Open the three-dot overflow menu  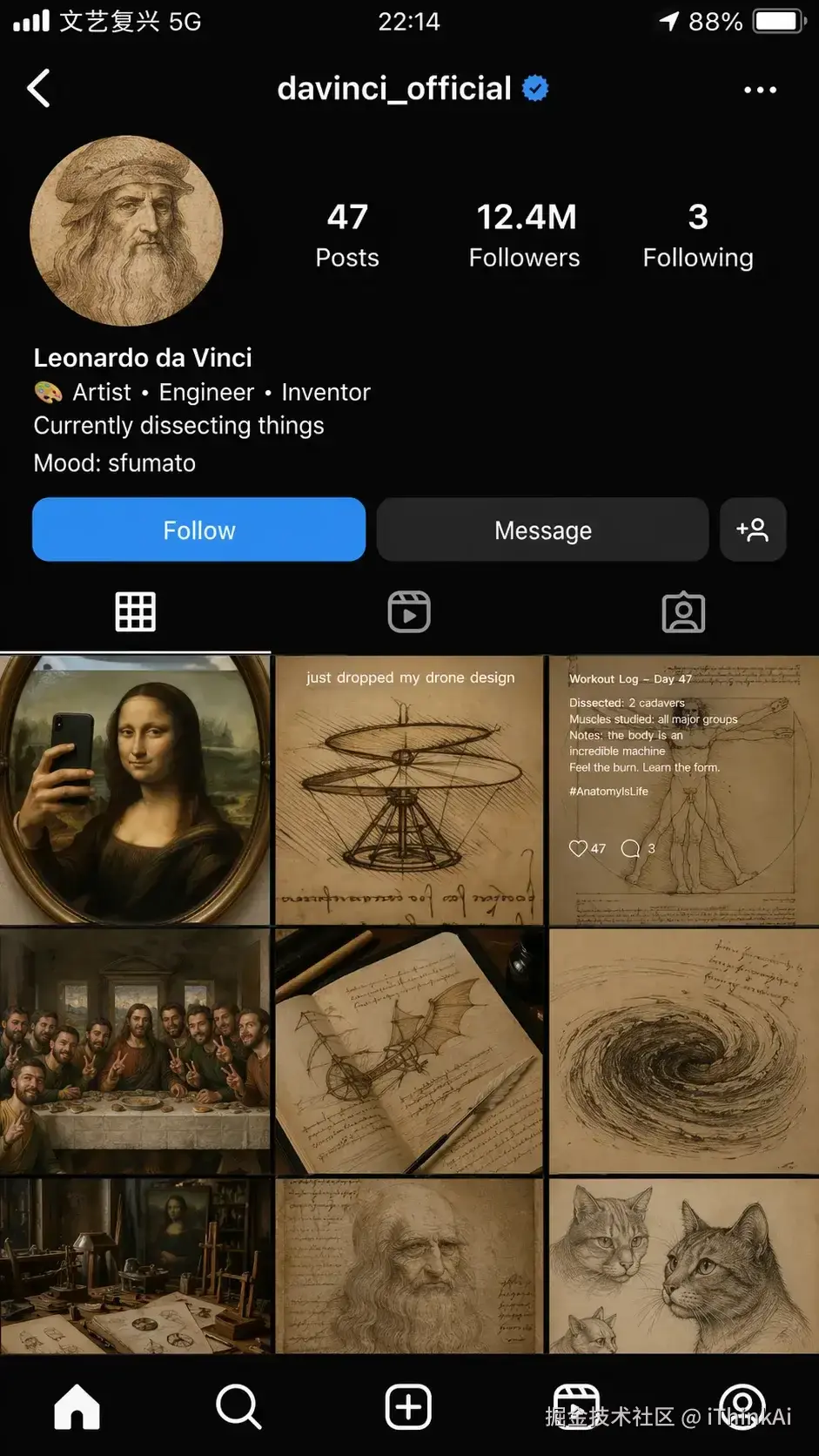point(760,90)
